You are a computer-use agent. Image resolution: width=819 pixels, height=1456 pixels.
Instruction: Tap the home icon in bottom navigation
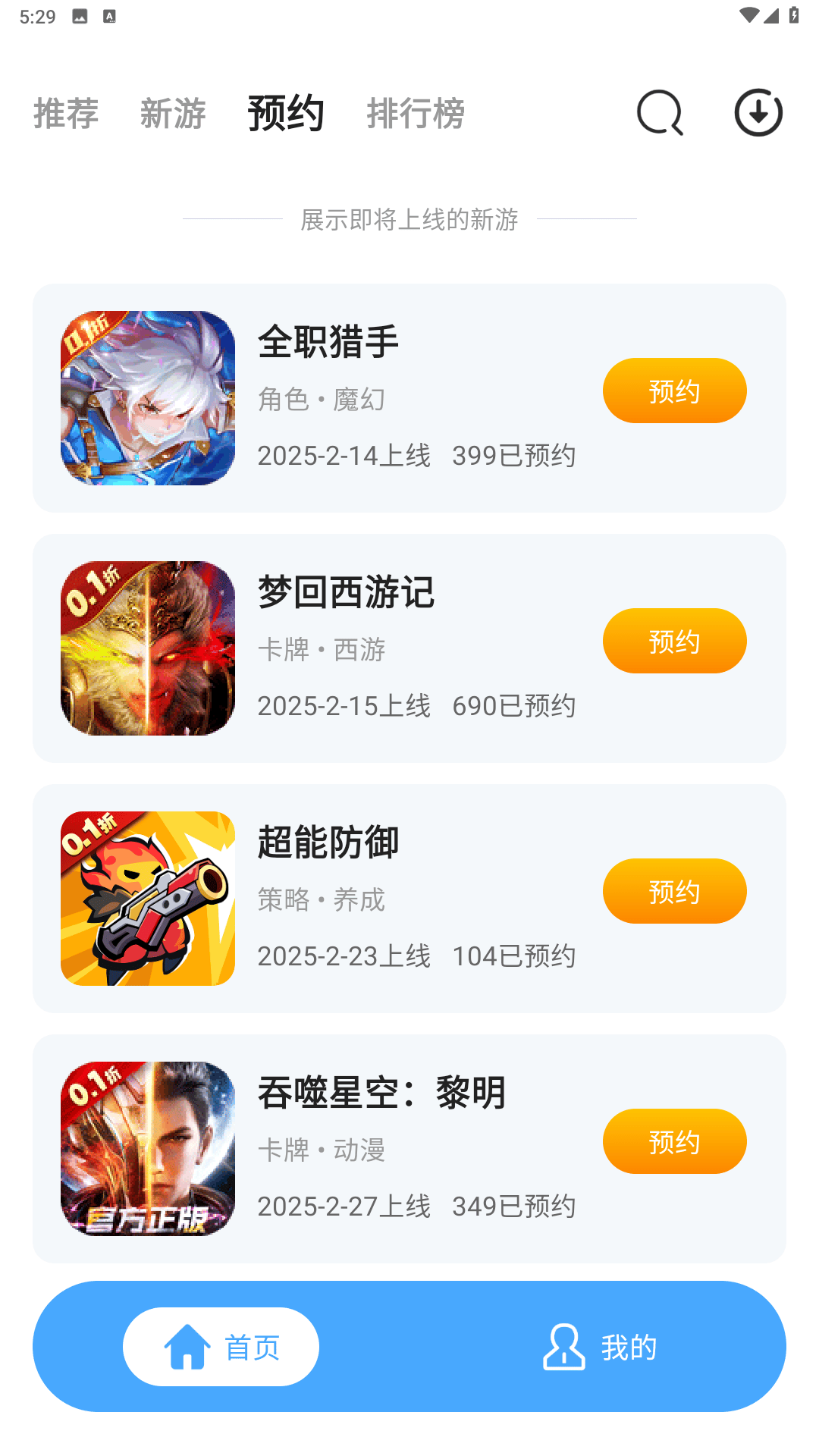coord(186,1346)
